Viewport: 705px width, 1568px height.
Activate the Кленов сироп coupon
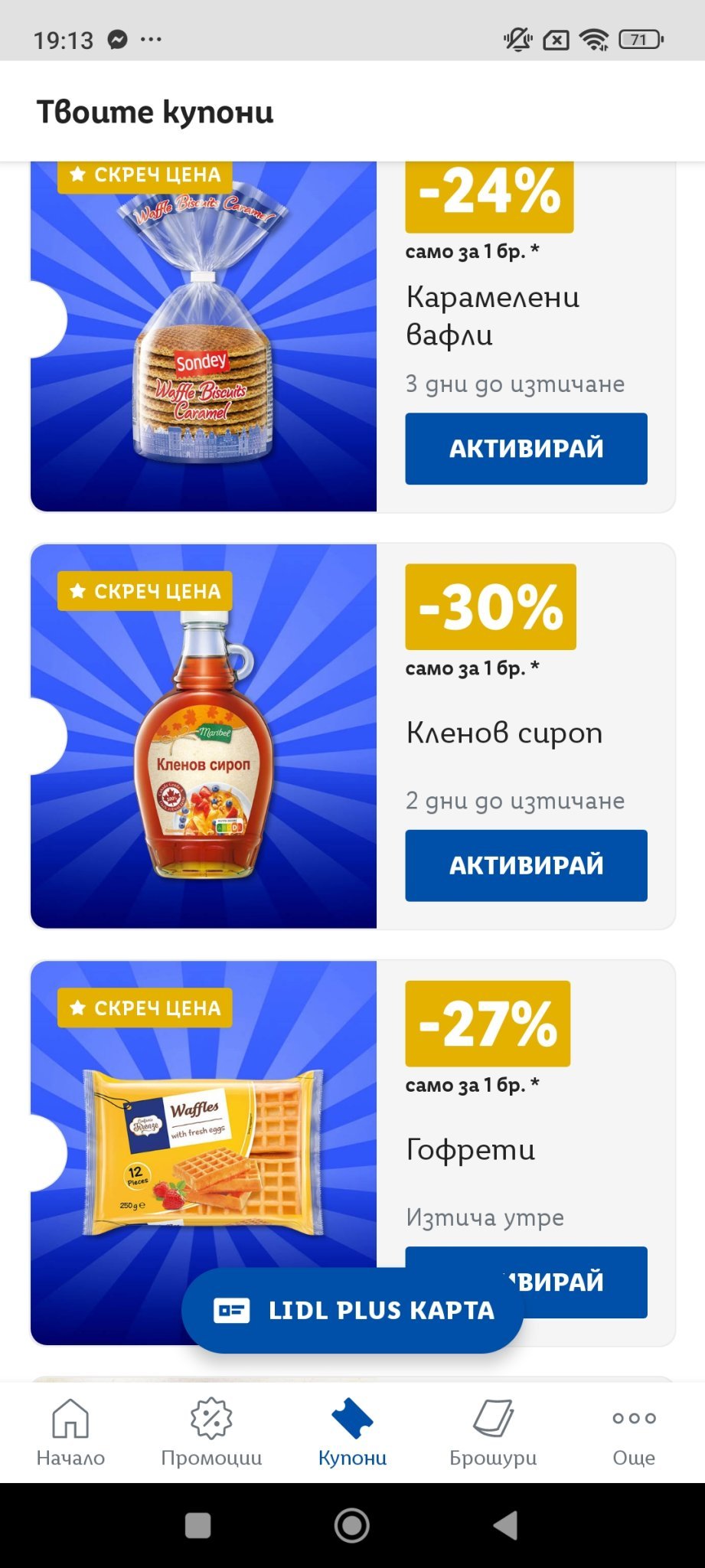(x=526, y=865)
